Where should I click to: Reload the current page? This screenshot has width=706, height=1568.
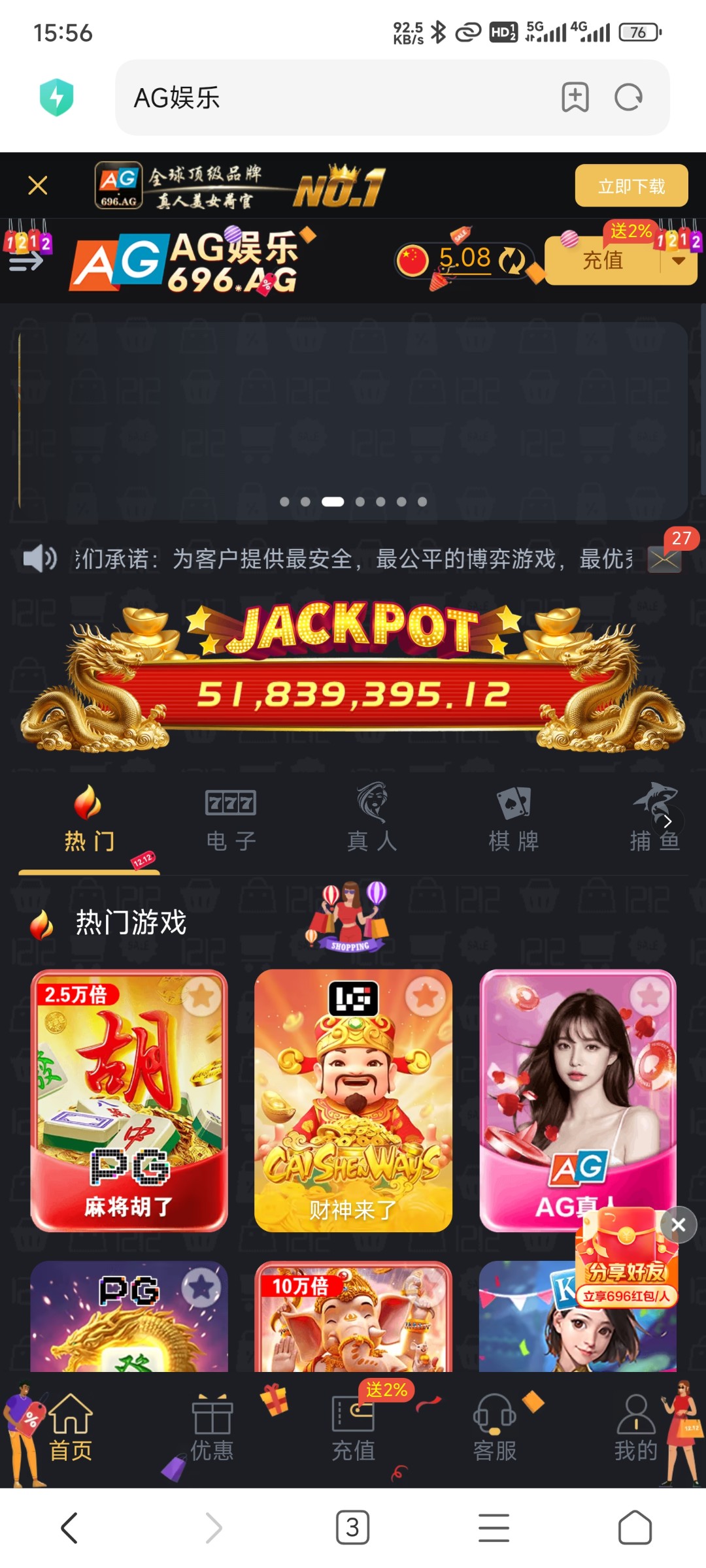click(x=628, y=98)
